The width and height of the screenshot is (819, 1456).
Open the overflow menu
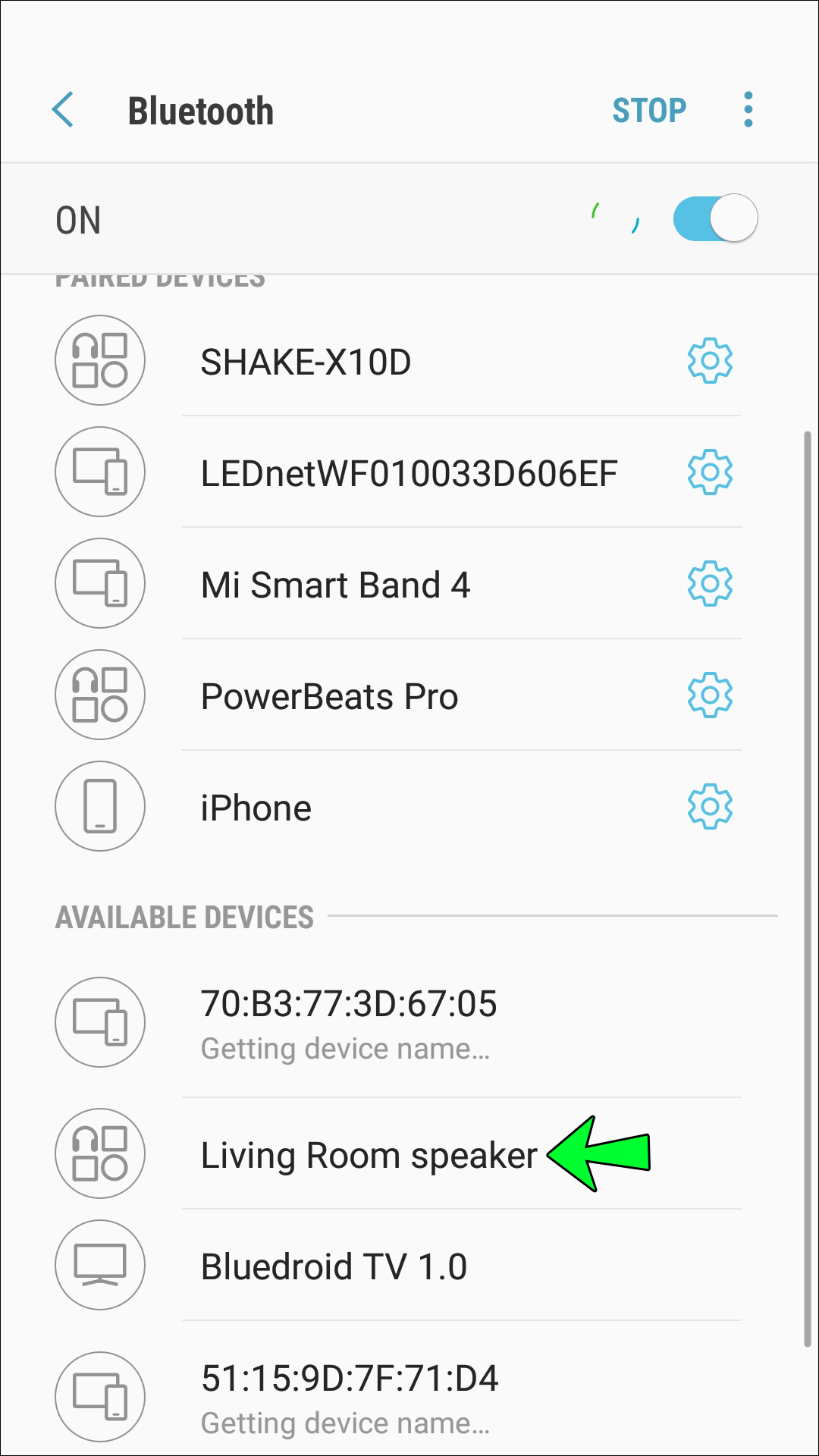point(748,110)
